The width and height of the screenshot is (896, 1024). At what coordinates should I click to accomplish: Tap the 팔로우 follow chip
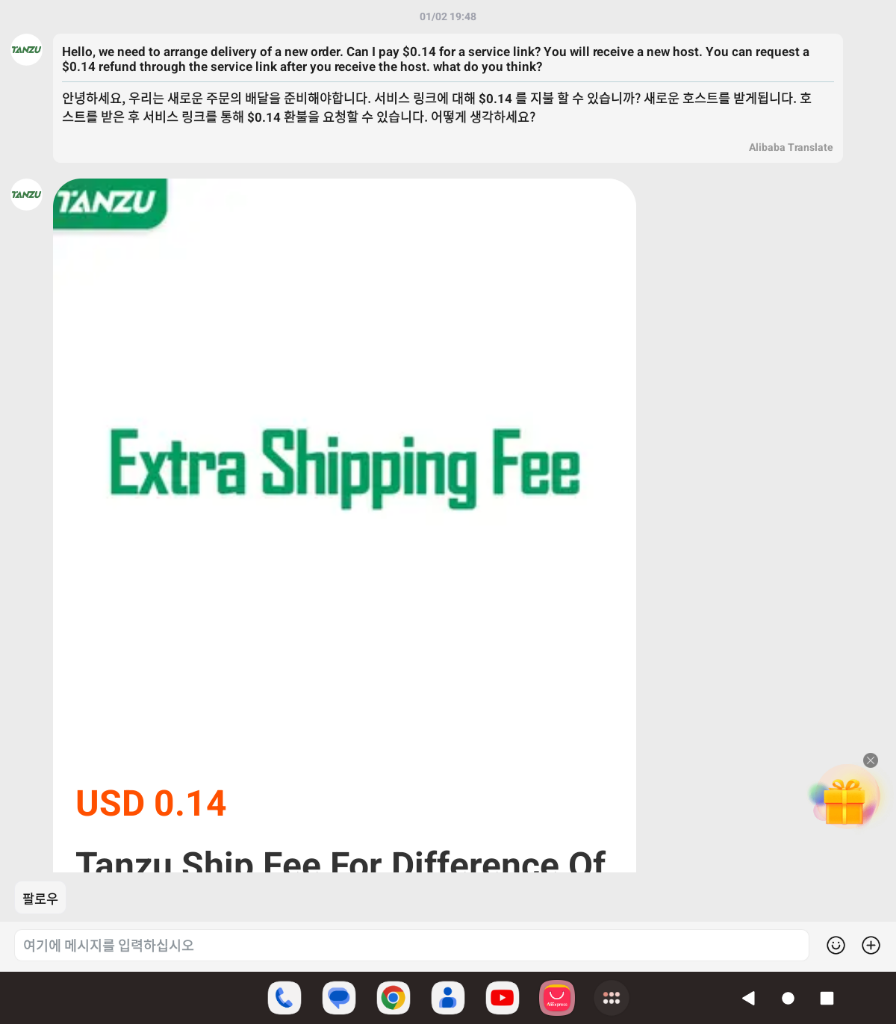point(40,898)
